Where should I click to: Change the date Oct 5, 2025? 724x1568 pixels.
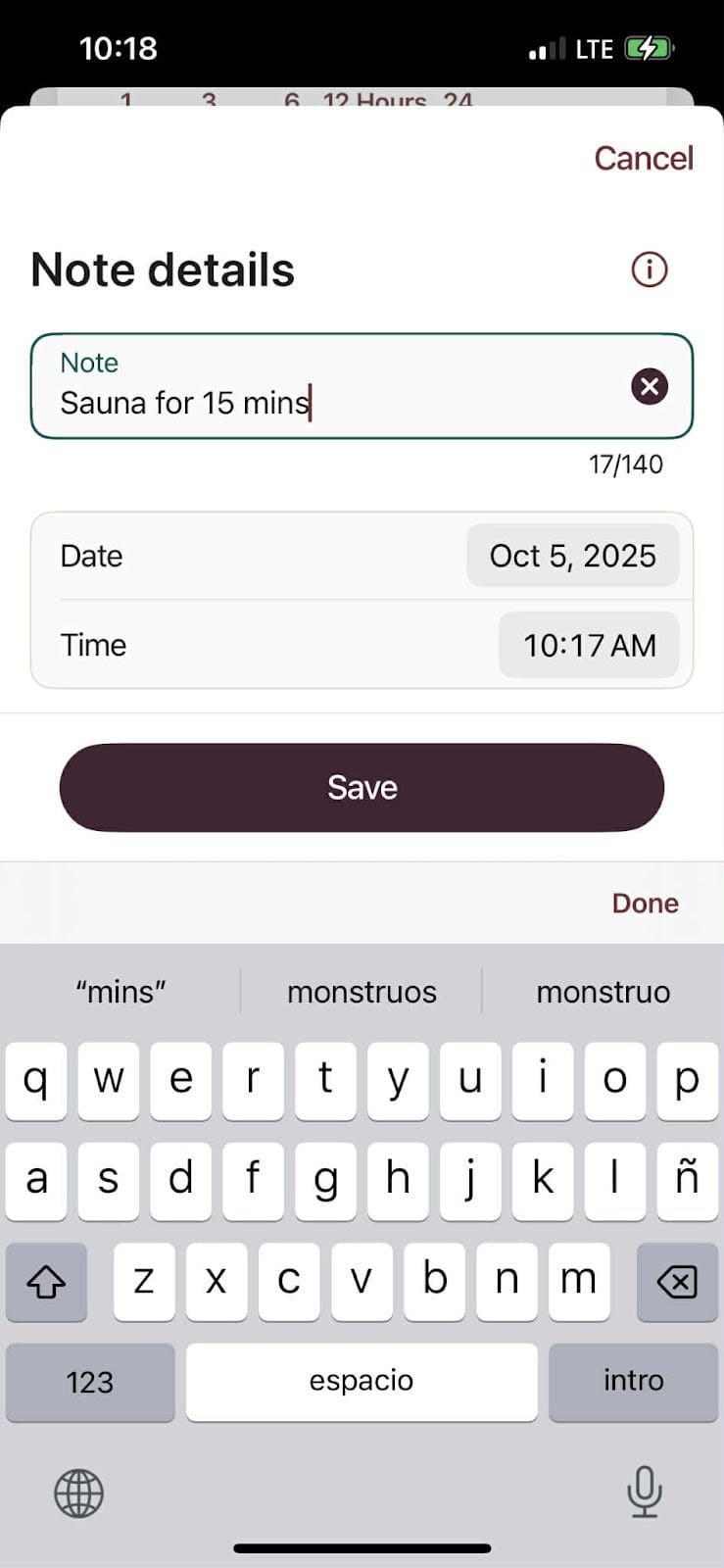(x=572, y=556)
